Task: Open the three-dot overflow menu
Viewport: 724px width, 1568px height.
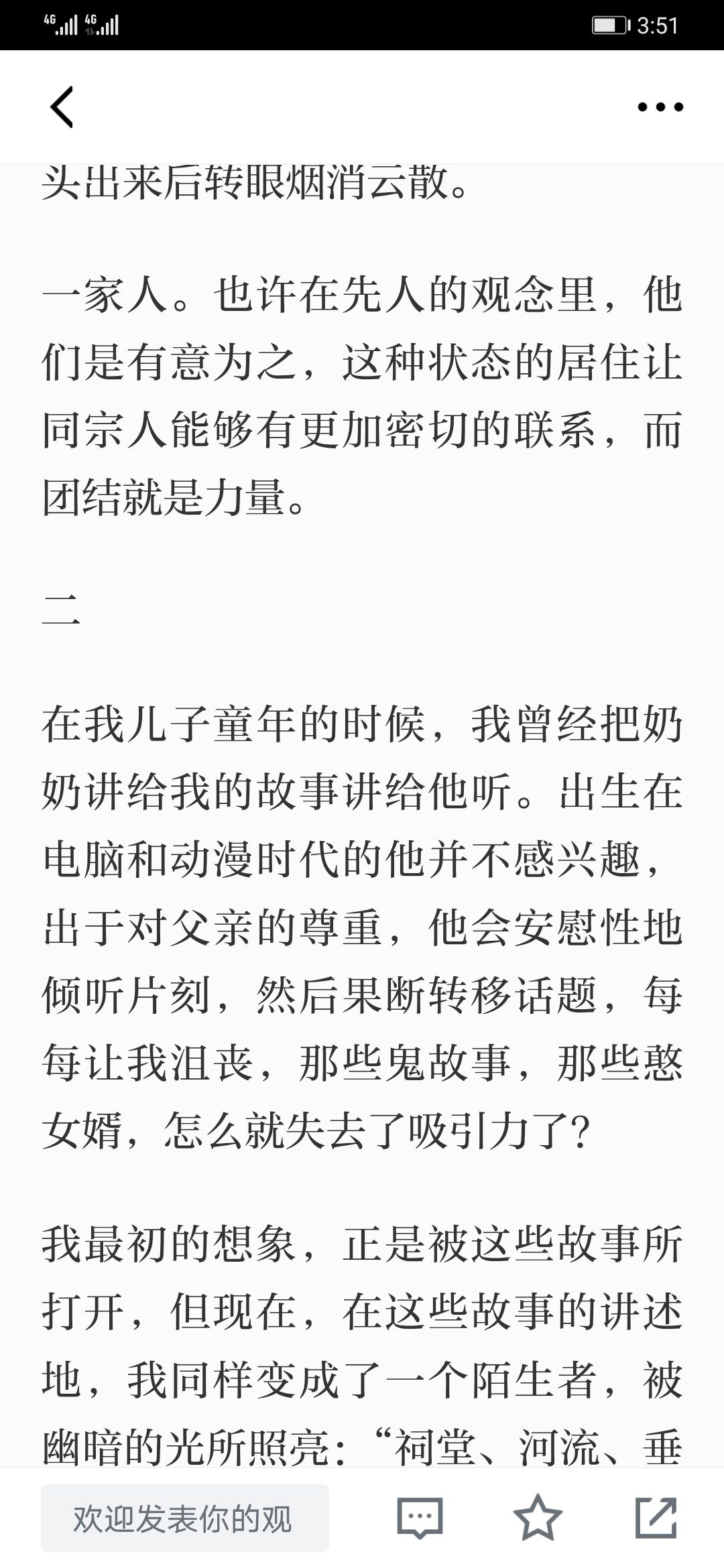Action: pos(660,107)
